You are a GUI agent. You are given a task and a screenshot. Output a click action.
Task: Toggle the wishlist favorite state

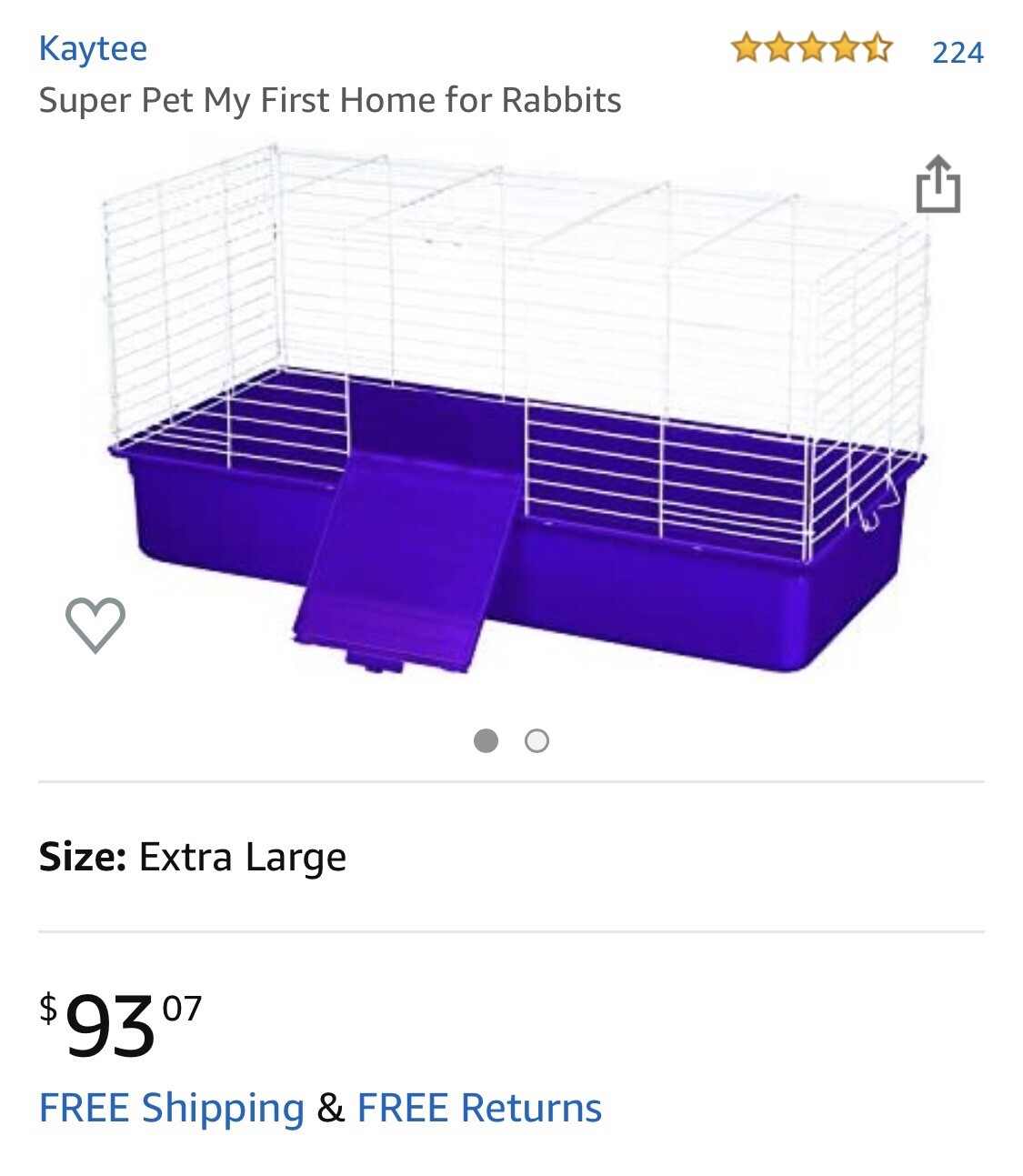95,624
